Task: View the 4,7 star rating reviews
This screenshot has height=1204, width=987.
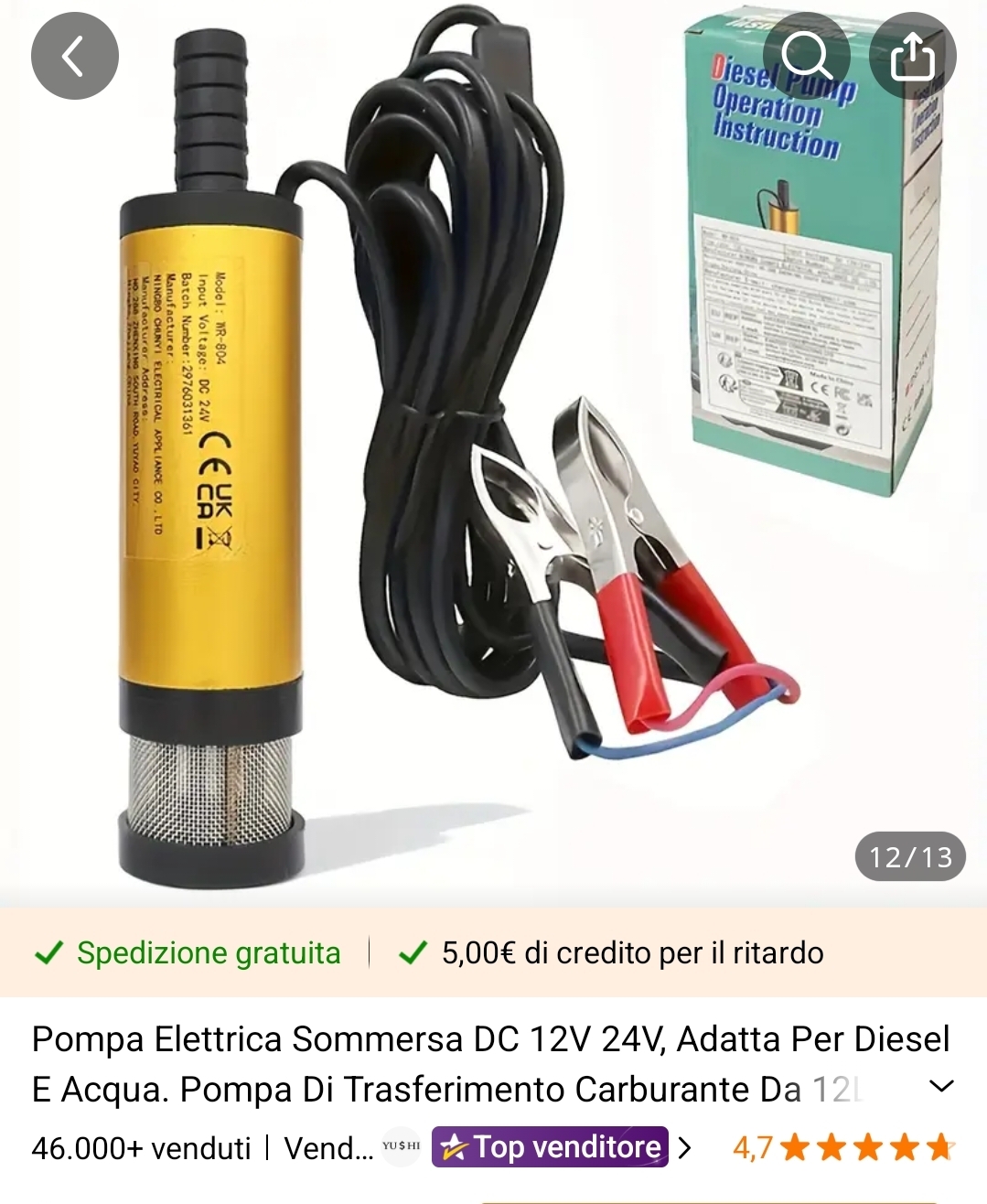Action: coord(842,1147)
